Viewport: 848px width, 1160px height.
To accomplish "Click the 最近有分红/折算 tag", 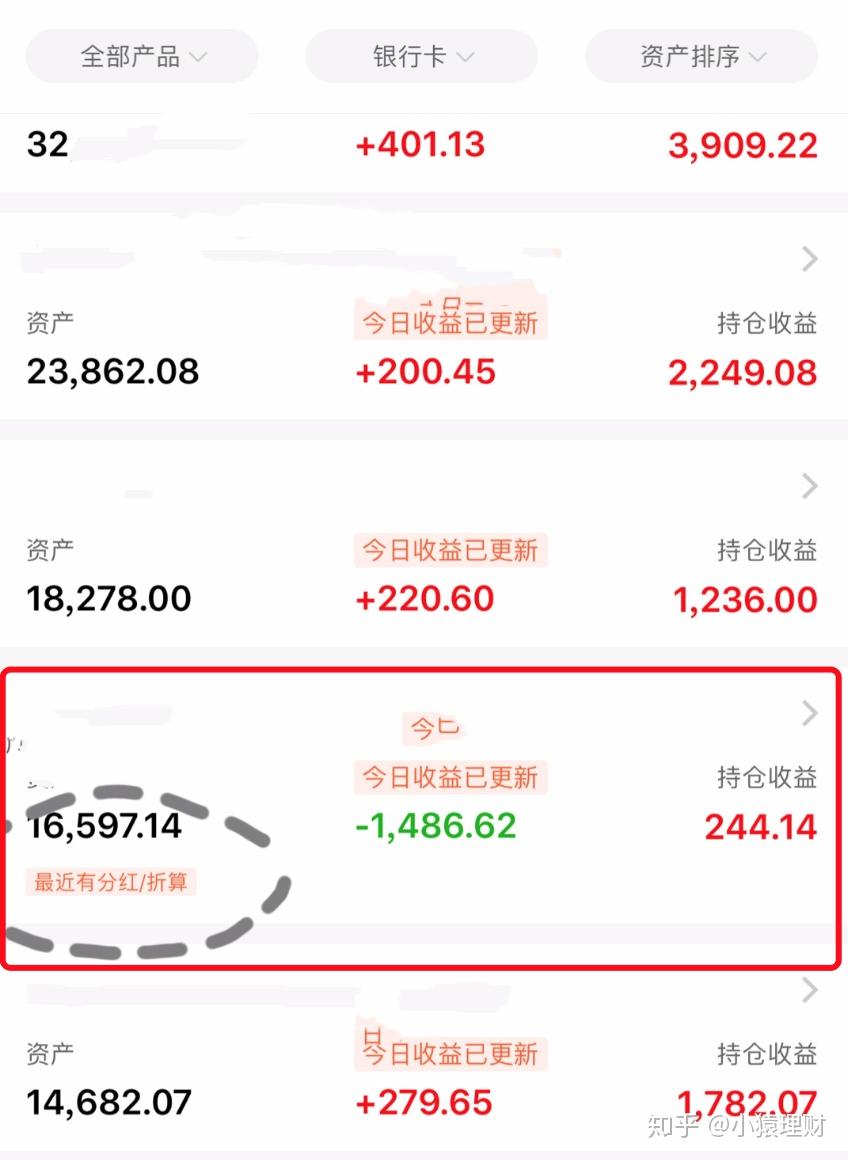I will (111, 882).
